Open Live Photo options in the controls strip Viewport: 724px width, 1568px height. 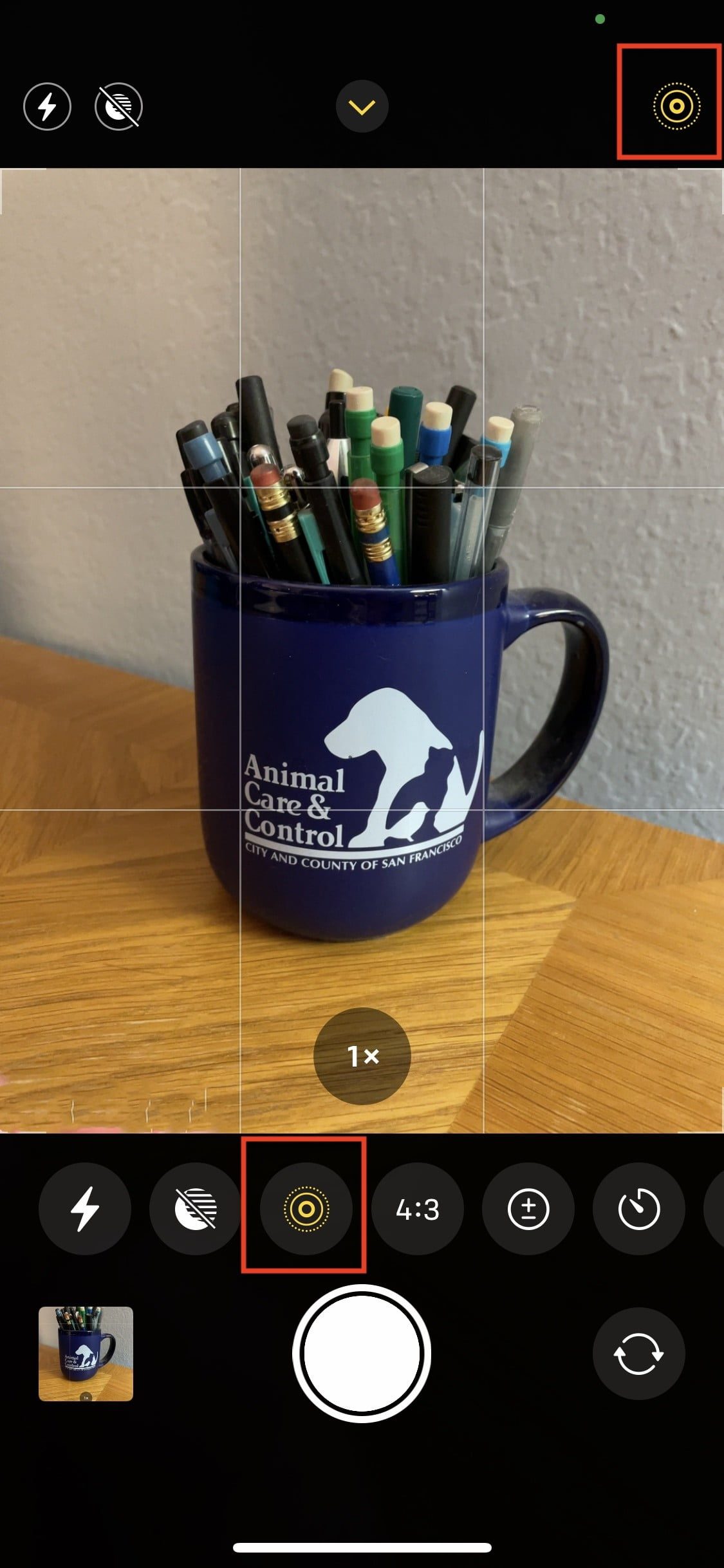click(306, 1209)
